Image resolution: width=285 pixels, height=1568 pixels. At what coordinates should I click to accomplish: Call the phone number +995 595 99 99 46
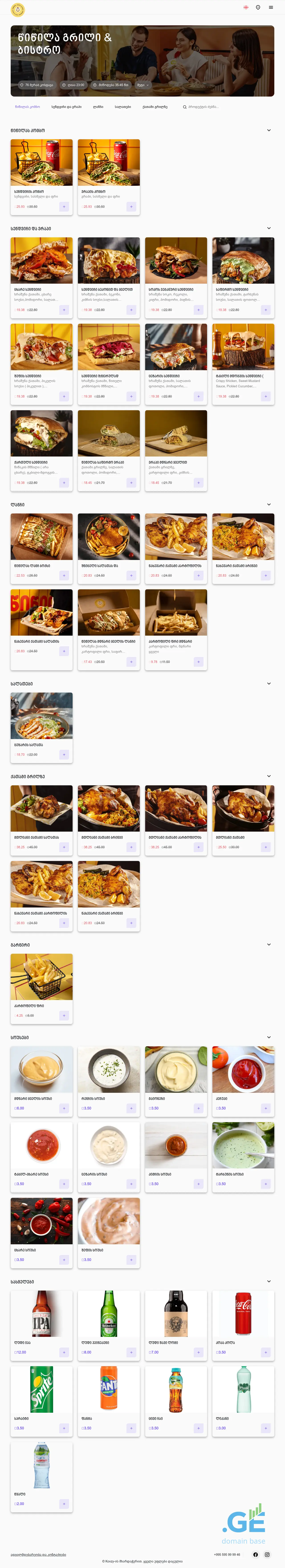pos(226,1554)
